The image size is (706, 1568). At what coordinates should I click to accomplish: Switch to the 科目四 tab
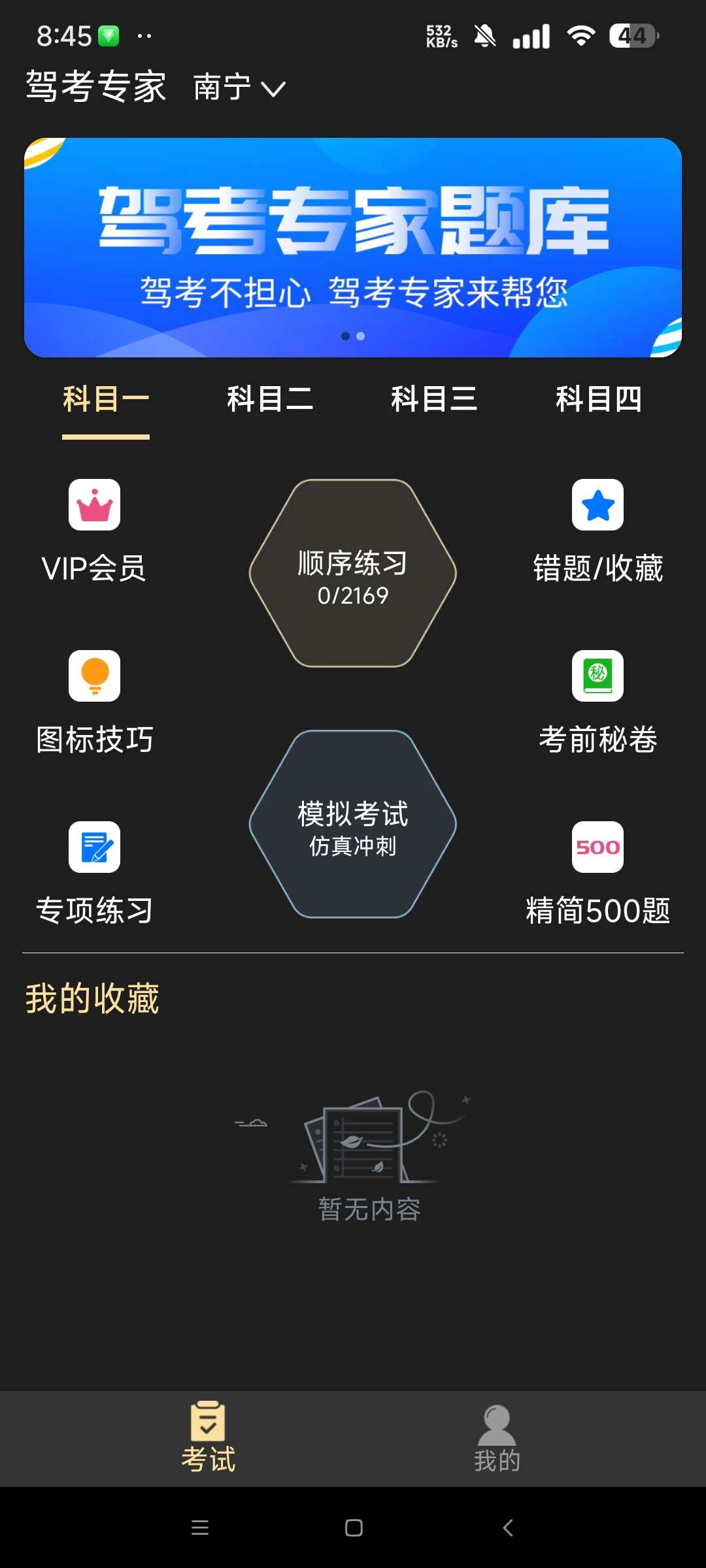[598, 399]
